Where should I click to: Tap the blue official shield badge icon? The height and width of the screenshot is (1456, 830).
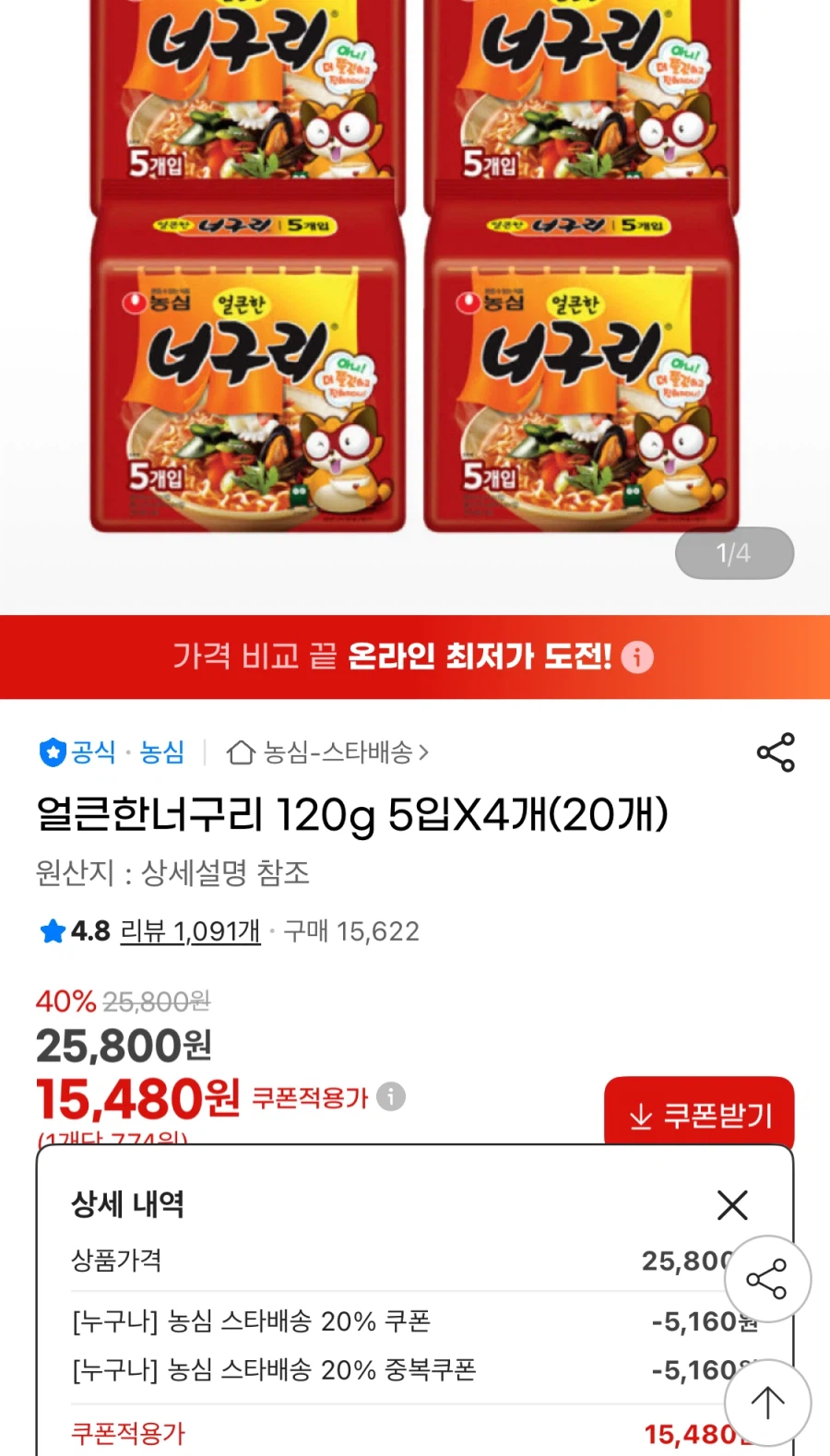tap(53, 752)
